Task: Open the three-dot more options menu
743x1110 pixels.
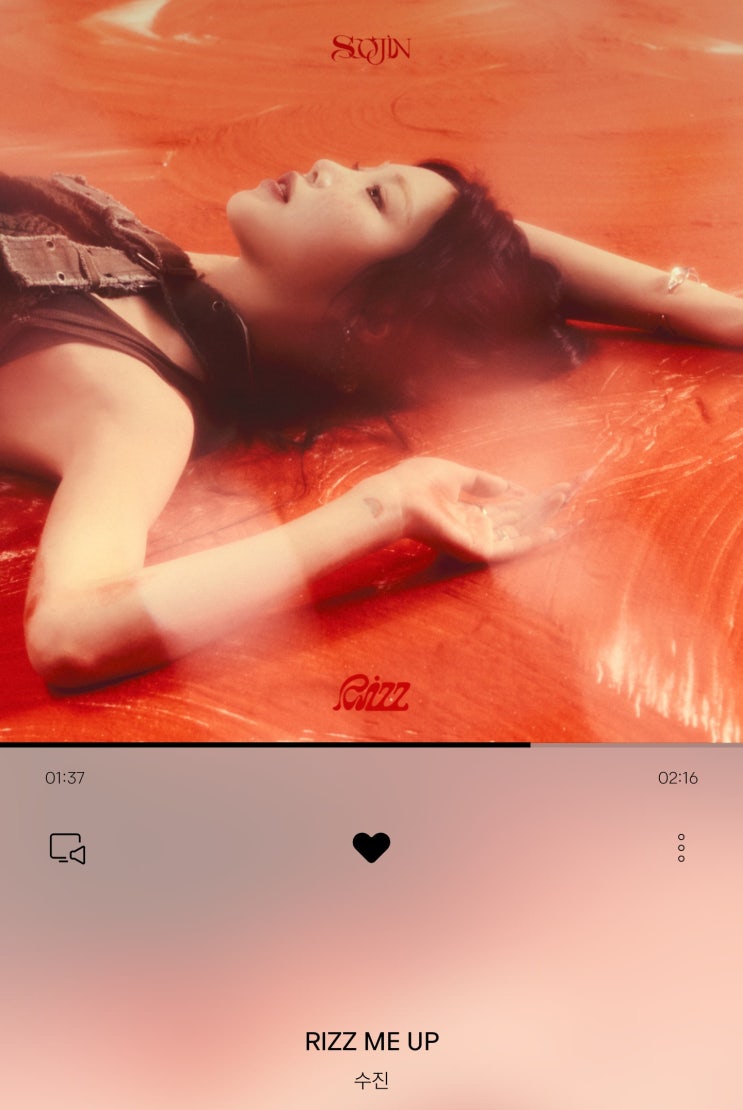Action: click(681, 848)
